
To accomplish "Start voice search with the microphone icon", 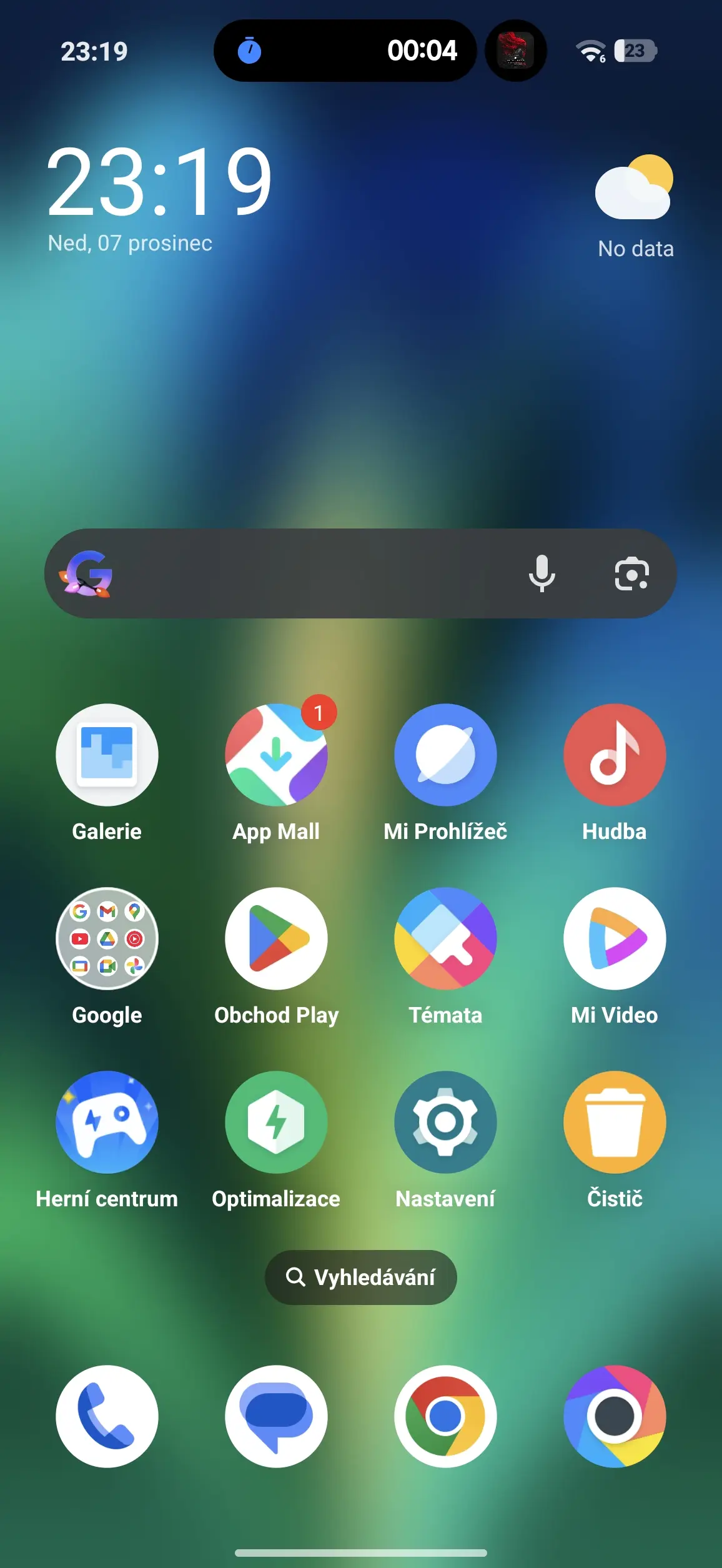I will click(x=541, y=573).
